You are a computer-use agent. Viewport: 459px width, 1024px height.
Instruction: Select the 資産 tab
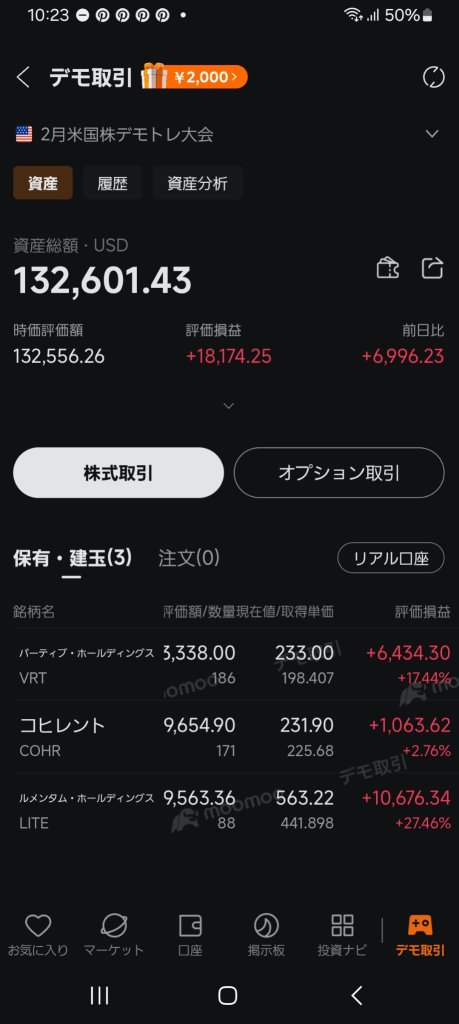(43, 183)
